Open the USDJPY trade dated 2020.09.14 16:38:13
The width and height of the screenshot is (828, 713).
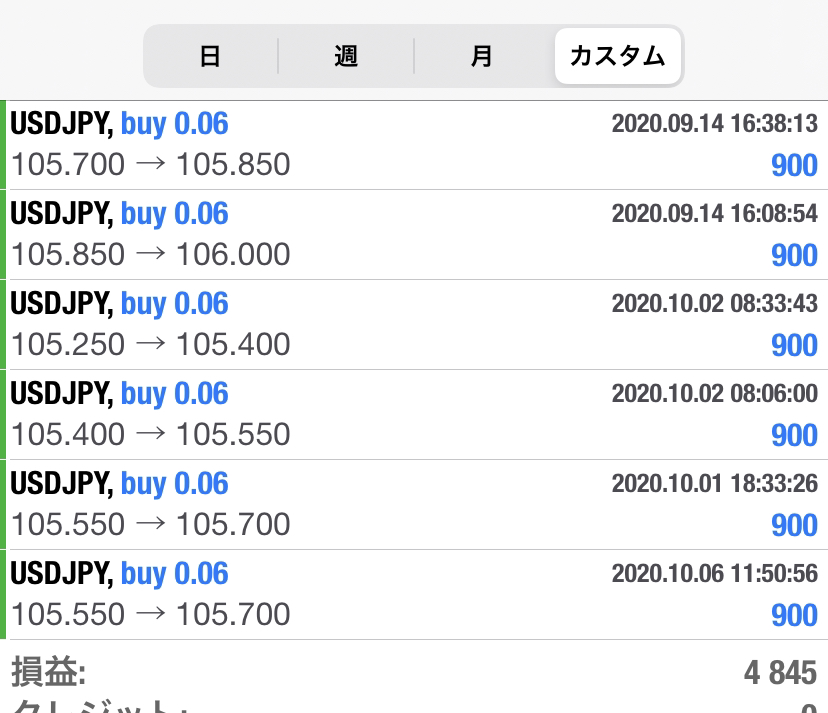point(414,145)
